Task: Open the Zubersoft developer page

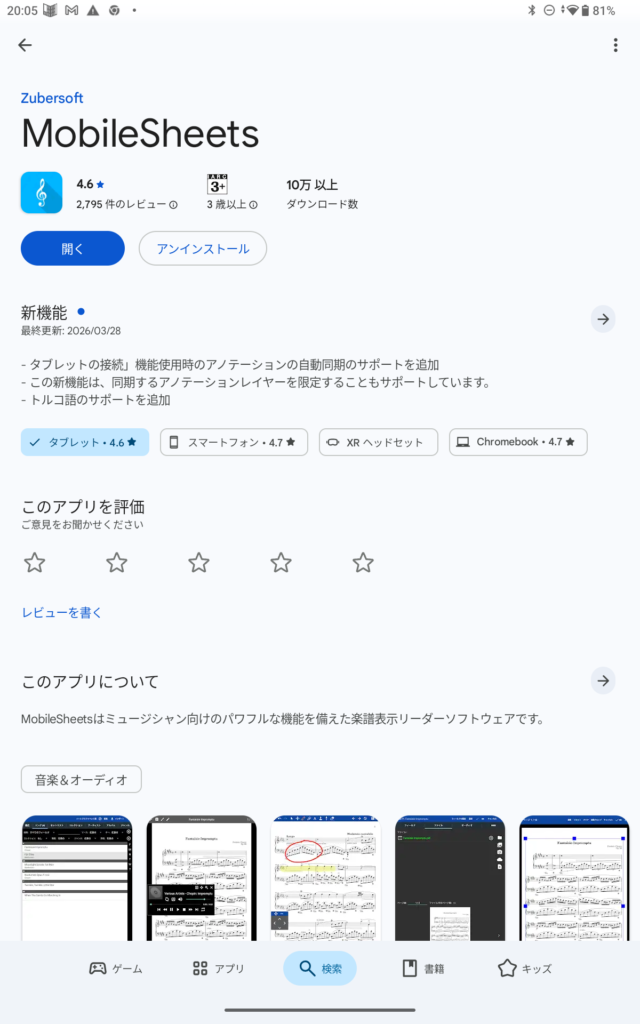Action: pyautogui.click(x=52, y=98)
